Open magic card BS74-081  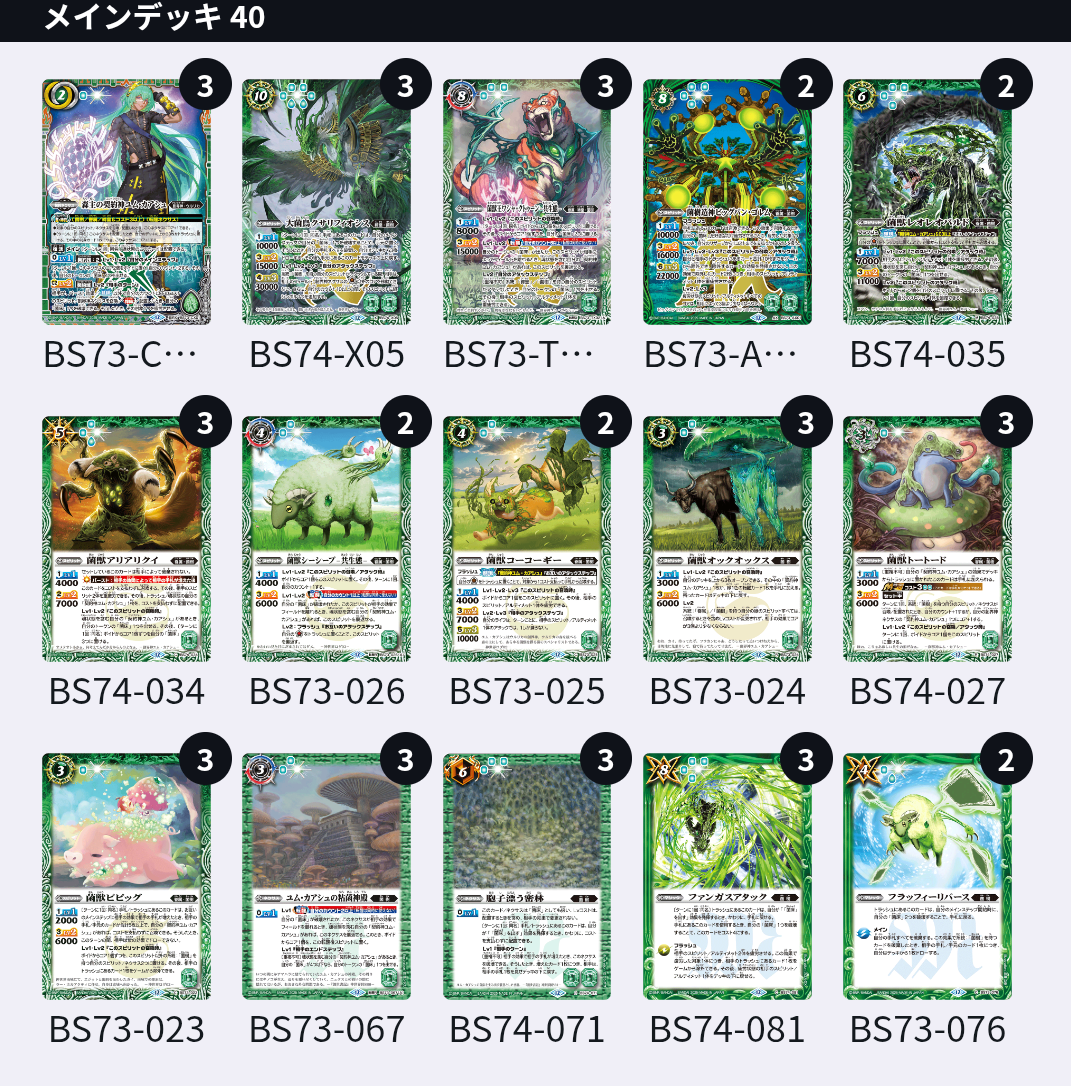tap(727, 877)
